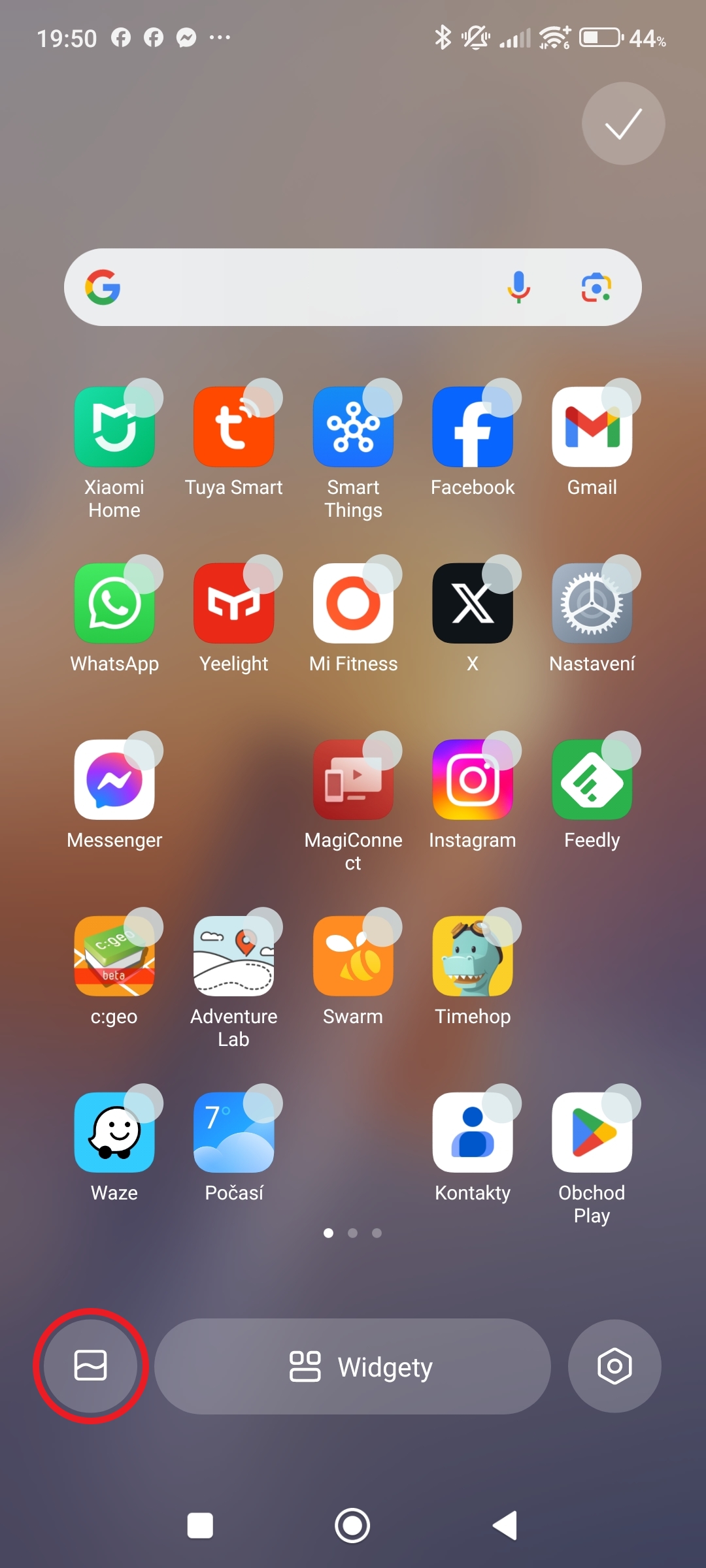The width and height of the screenshot is (706, 1568).
Task: Open the Widgety panel
Action: (352, 1366)
